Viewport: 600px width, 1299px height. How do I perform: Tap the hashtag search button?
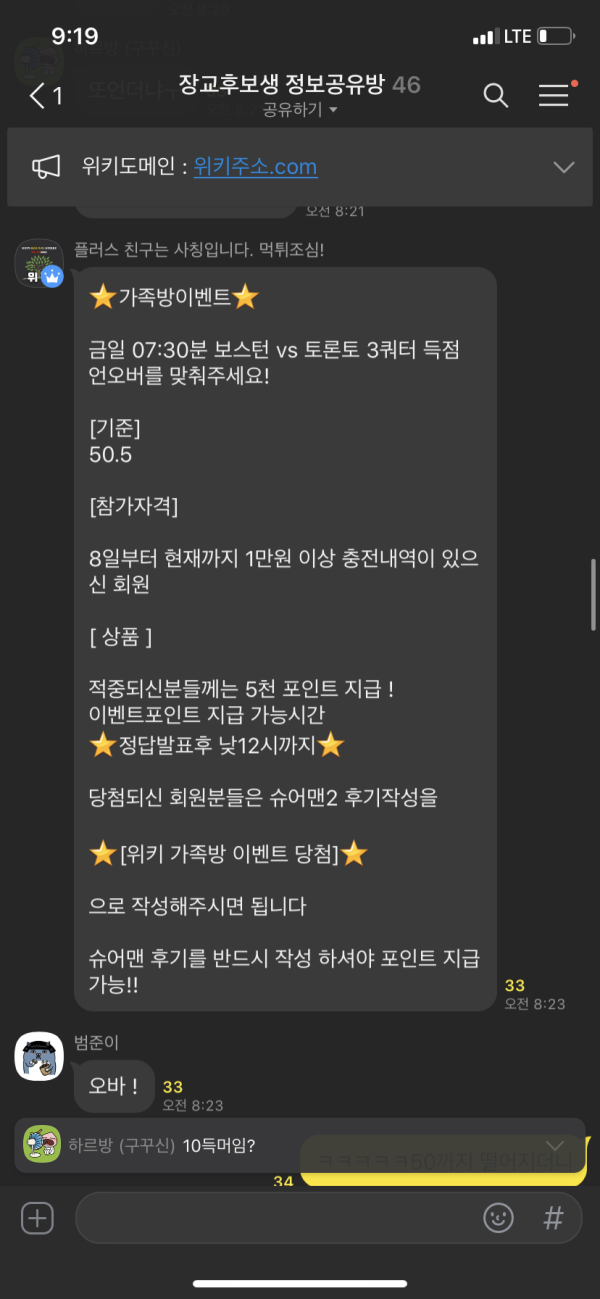(x=553, y=1218)
